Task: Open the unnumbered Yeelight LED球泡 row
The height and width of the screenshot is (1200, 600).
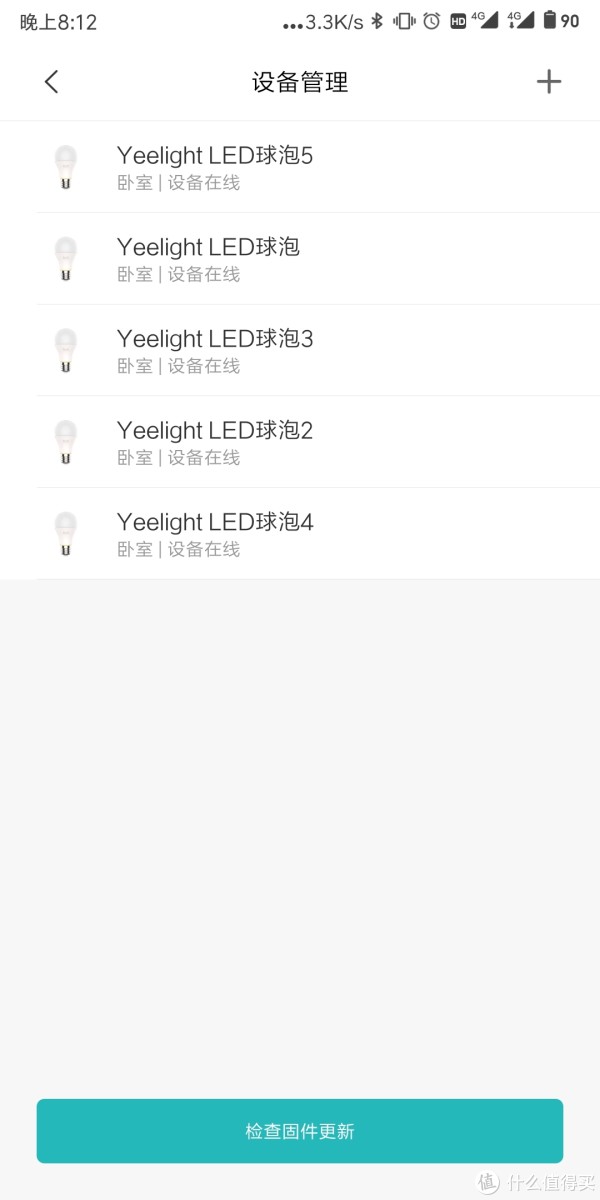Action: click(x=300, y=259)
